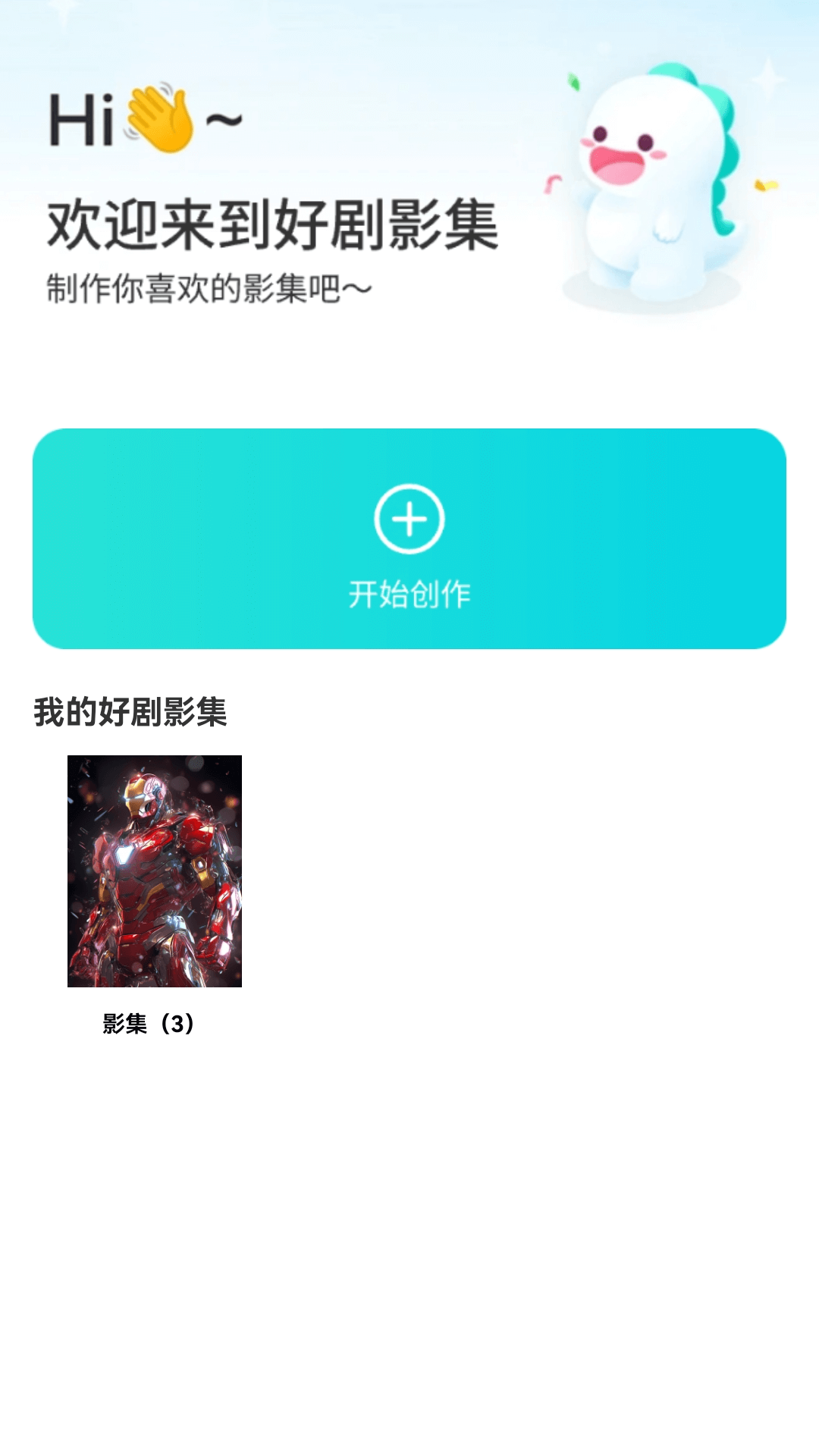Click the 制作你喜欢的影集吧 subtitle

[205, 287]
